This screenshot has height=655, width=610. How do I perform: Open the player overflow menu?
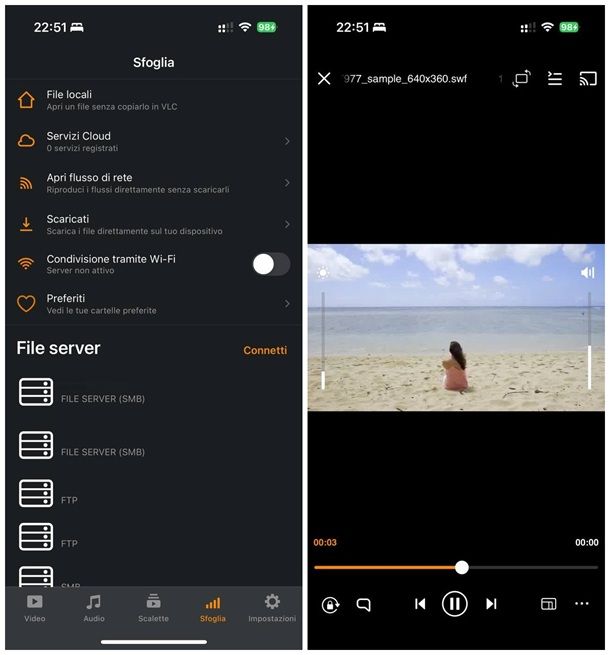pyautogui.click(x=582, y=604)
